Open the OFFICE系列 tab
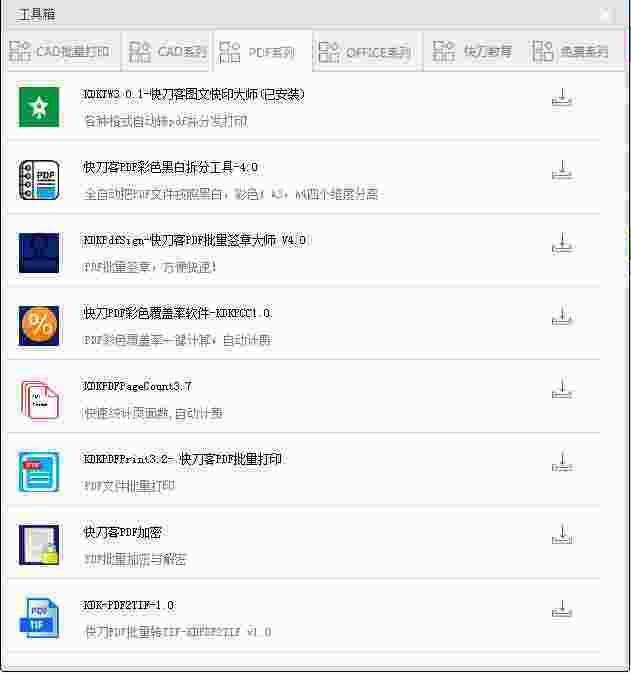The width and height of the screenshot is (631, 674). click(x=367, y=52)
